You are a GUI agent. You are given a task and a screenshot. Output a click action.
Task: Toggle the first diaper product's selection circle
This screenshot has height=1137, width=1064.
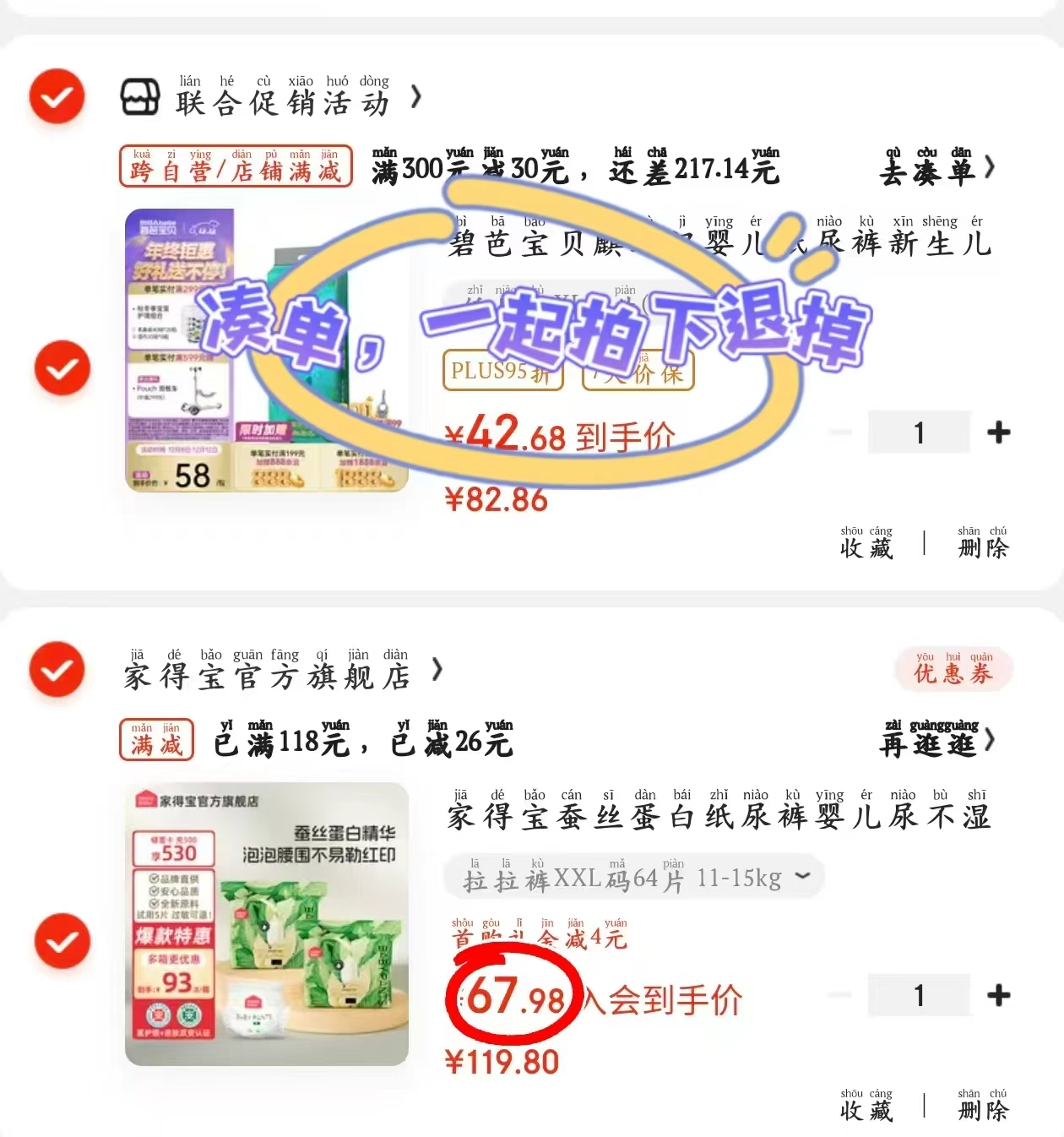click(60, 367)
